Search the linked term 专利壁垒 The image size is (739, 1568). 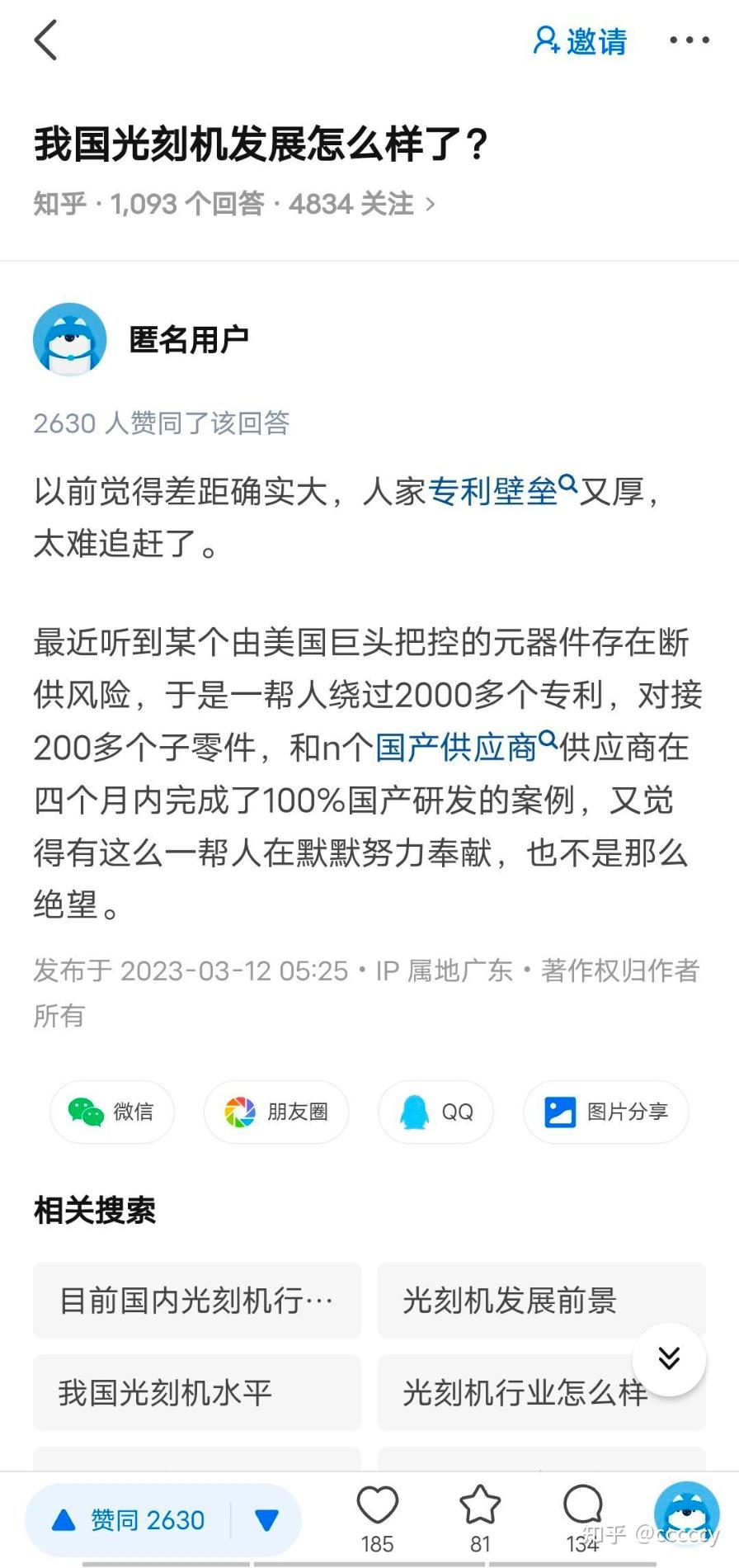[x=494, y=492]
